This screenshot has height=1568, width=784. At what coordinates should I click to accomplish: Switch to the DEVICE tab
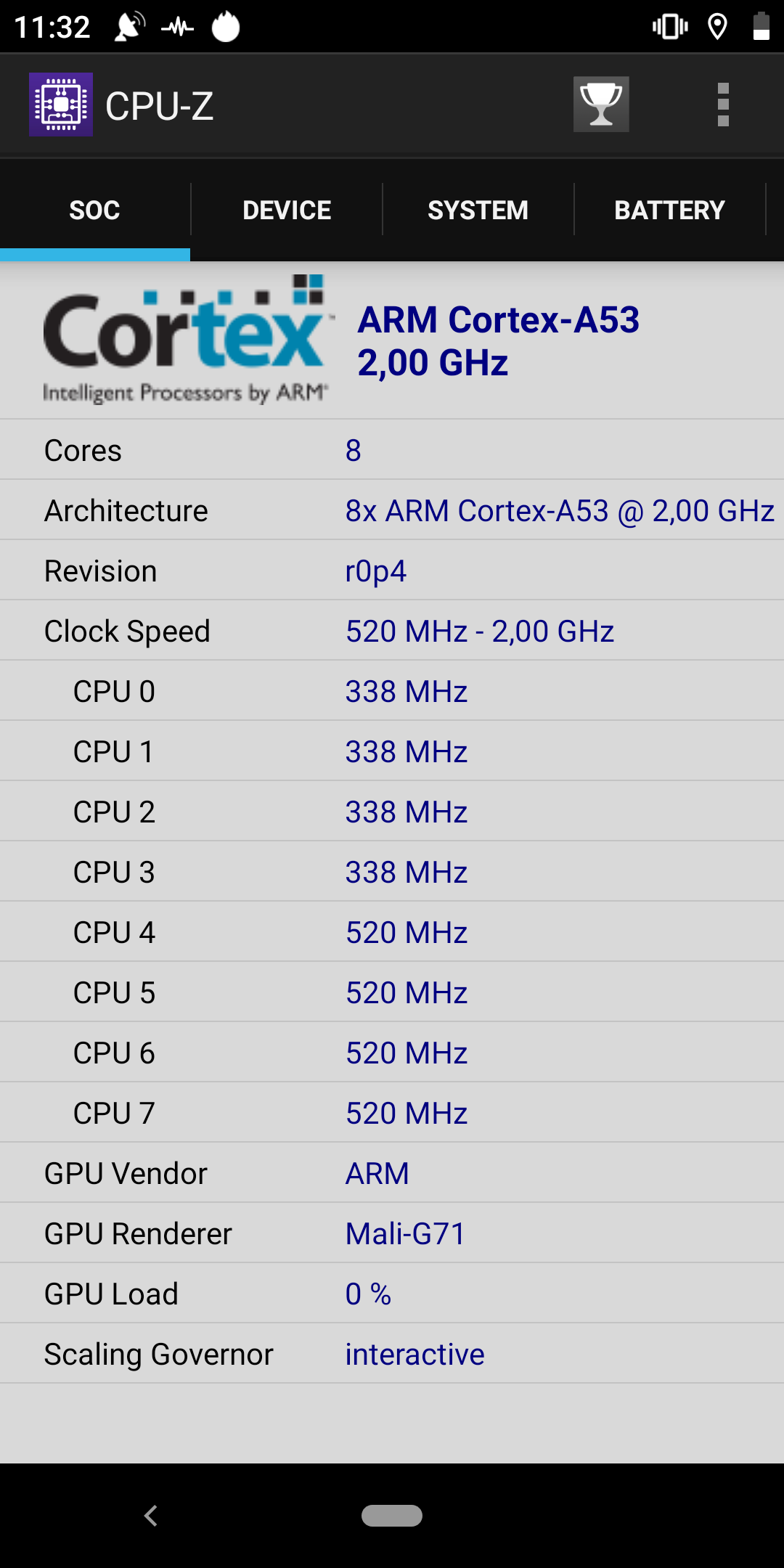pos(287,211)
